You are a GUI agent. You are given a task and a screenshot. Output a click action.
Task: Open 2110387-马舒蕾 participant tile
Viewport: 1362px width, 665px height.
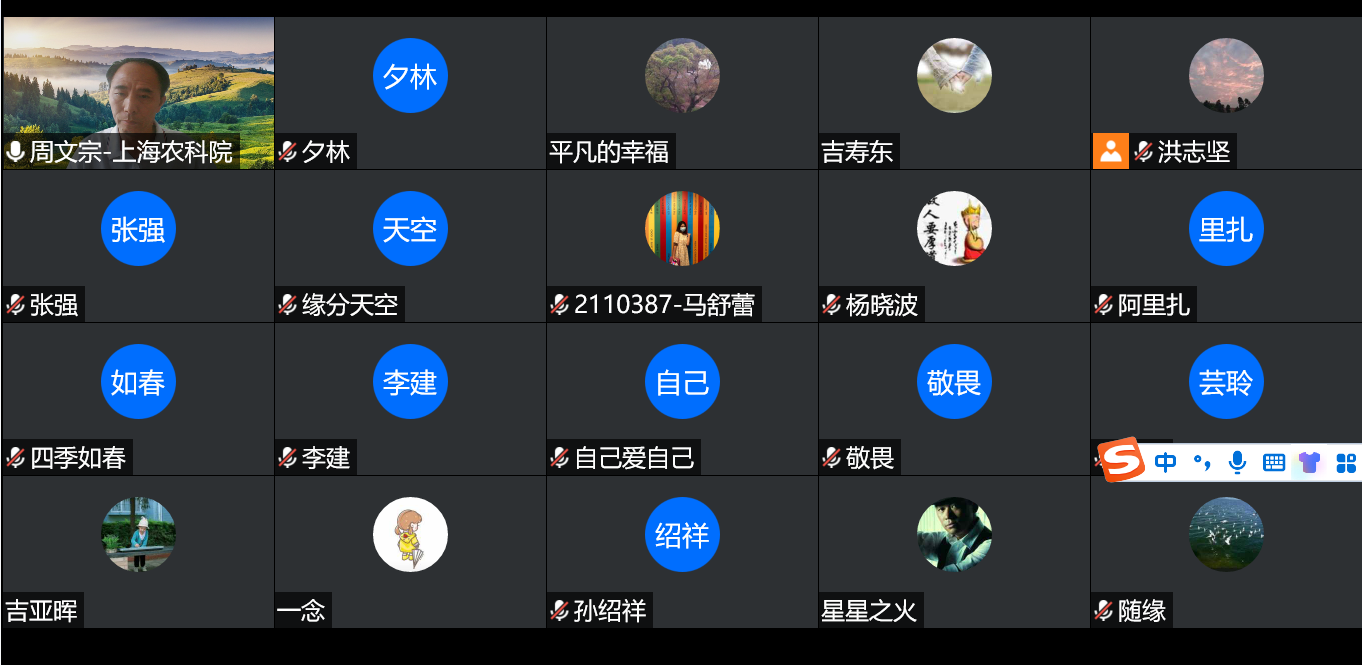tap(682, 245)
